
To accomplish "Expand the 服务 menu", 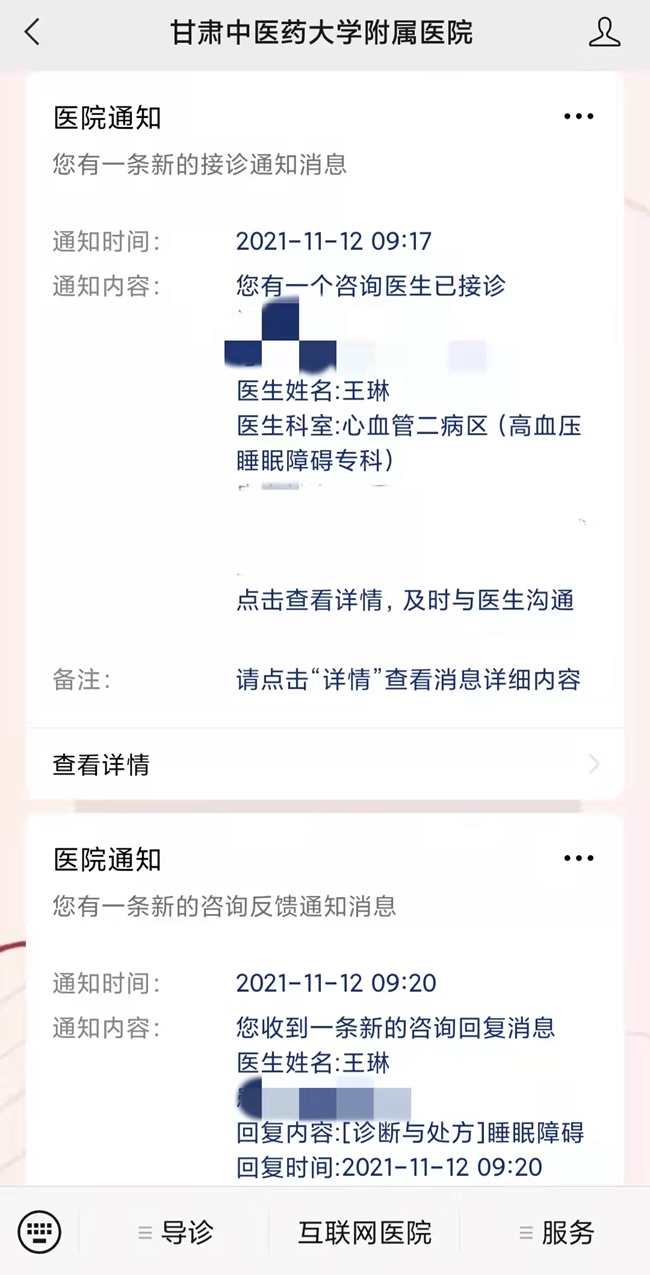I will (556, 1232).
